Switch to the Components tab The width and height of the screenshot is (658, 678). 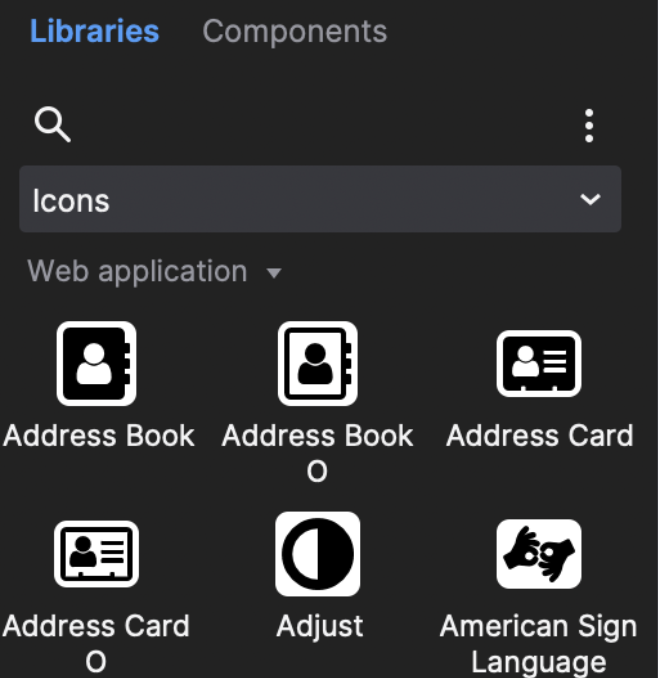pyautogui.click(x=294, y=31)
